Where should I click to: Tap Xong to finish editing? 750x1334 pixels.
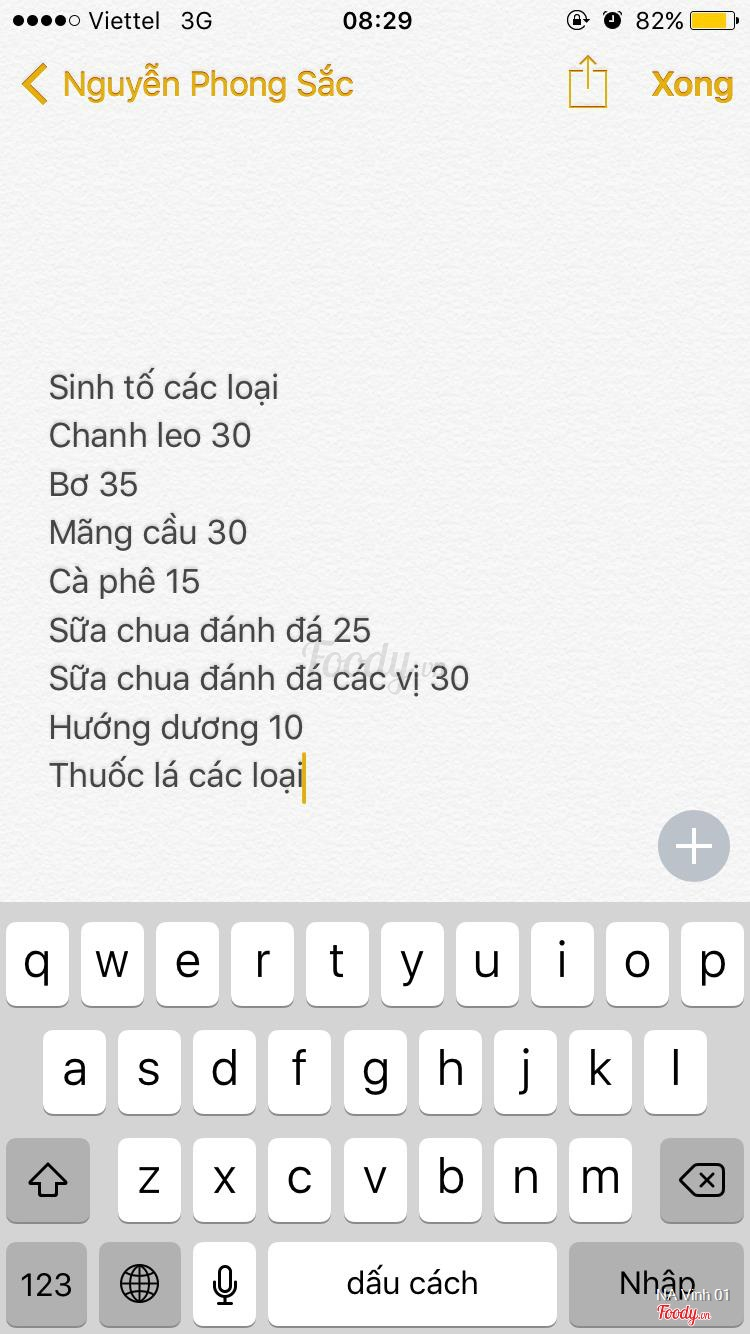point(692,84)
